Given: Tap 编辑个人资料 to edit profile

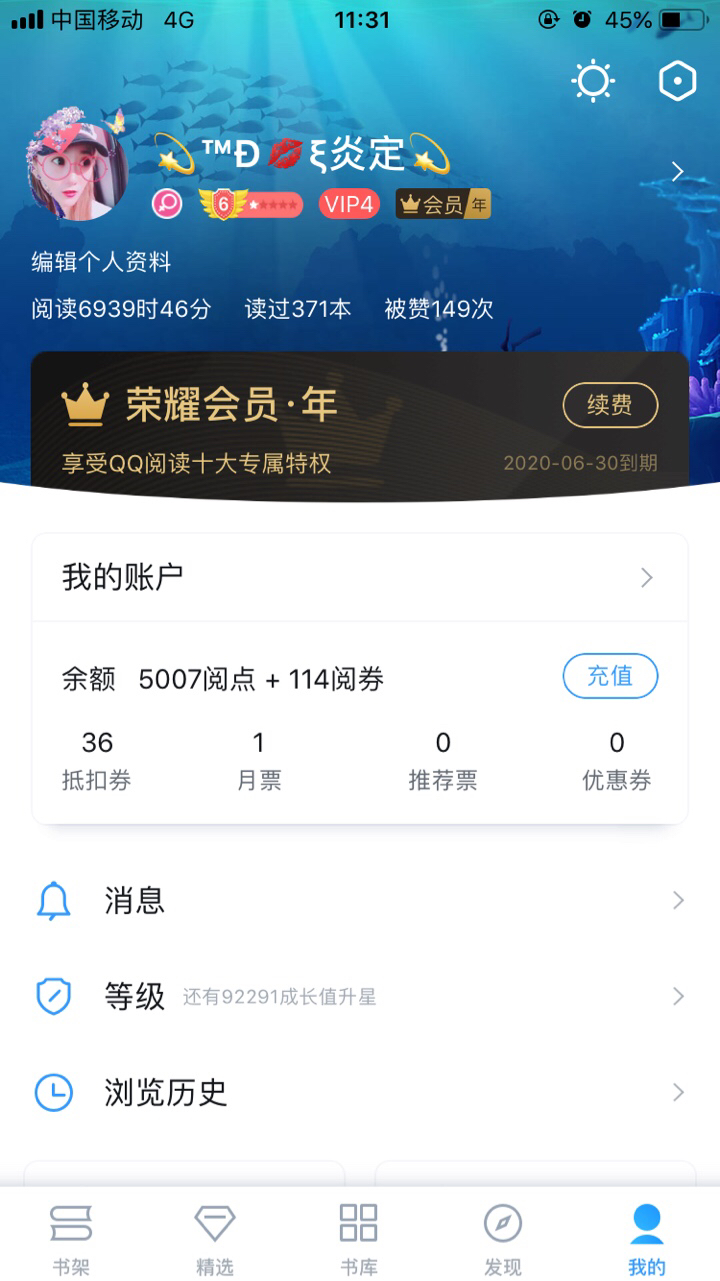Looking at the screenshot, I should point(101,262).
